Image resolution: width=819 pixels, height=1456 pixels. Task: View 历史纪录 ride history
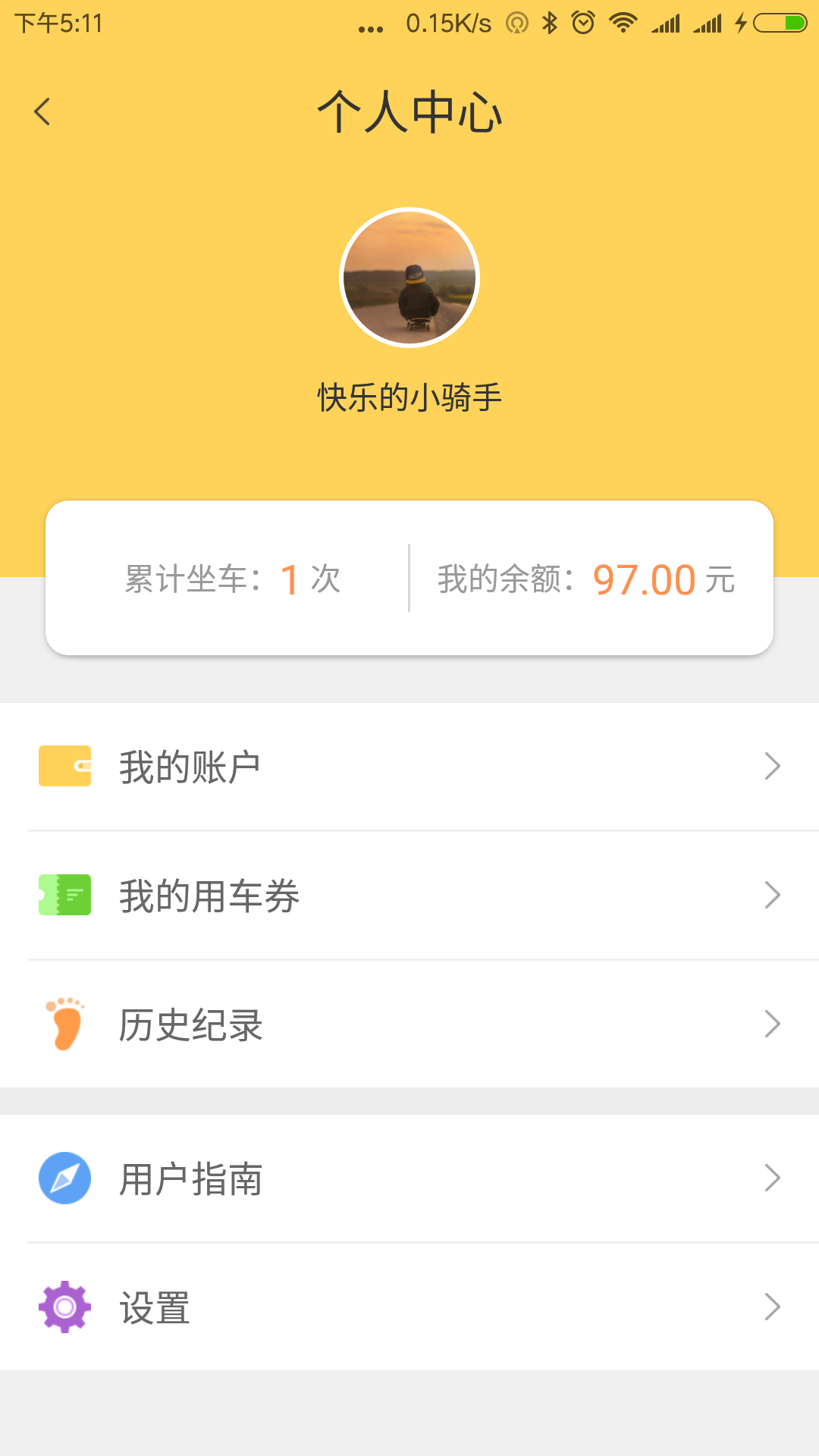[x=409, y=1025]
